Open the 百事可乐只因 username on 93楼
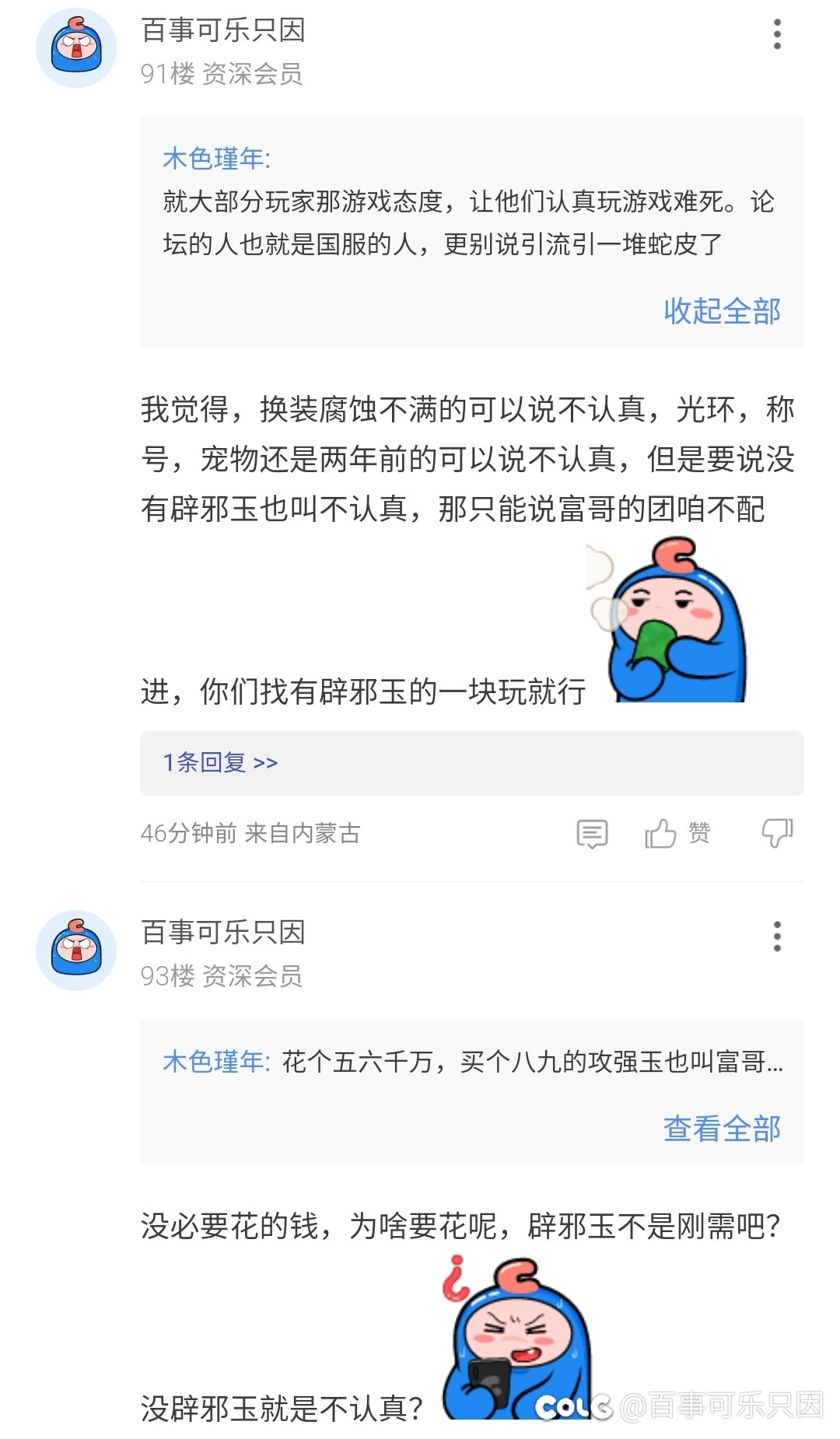 223,932
